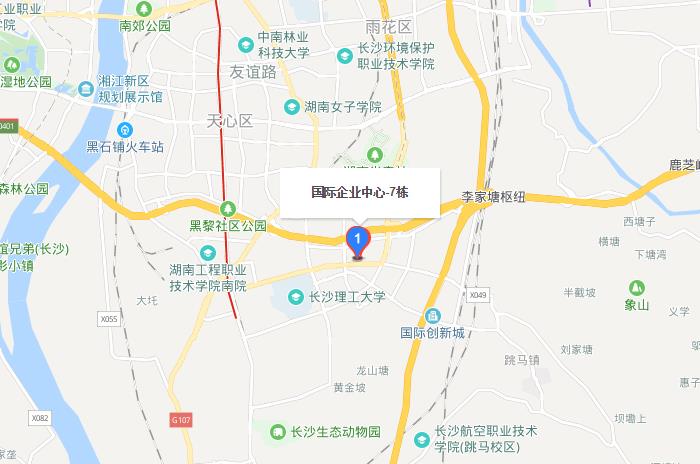Viewport: 700px width, 464px height.
Task: Tap the blue location marker numbered 1
Action: point(357,241)
